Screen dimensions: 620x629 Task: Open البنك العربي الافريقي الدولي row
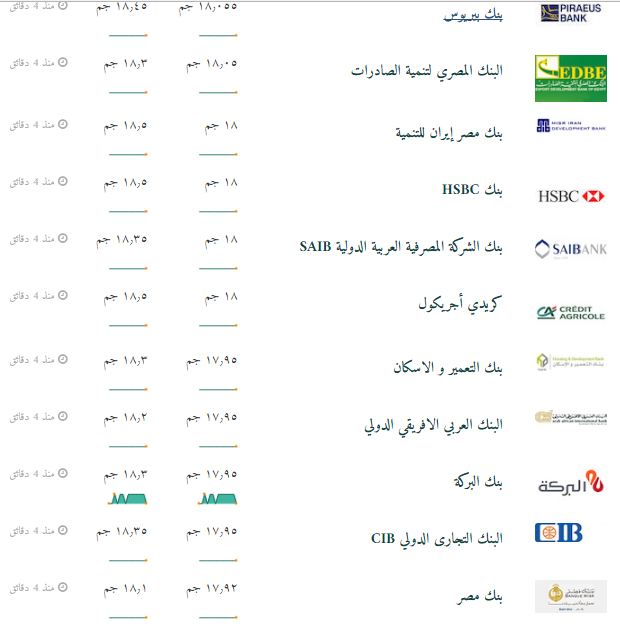click(432, 425)
